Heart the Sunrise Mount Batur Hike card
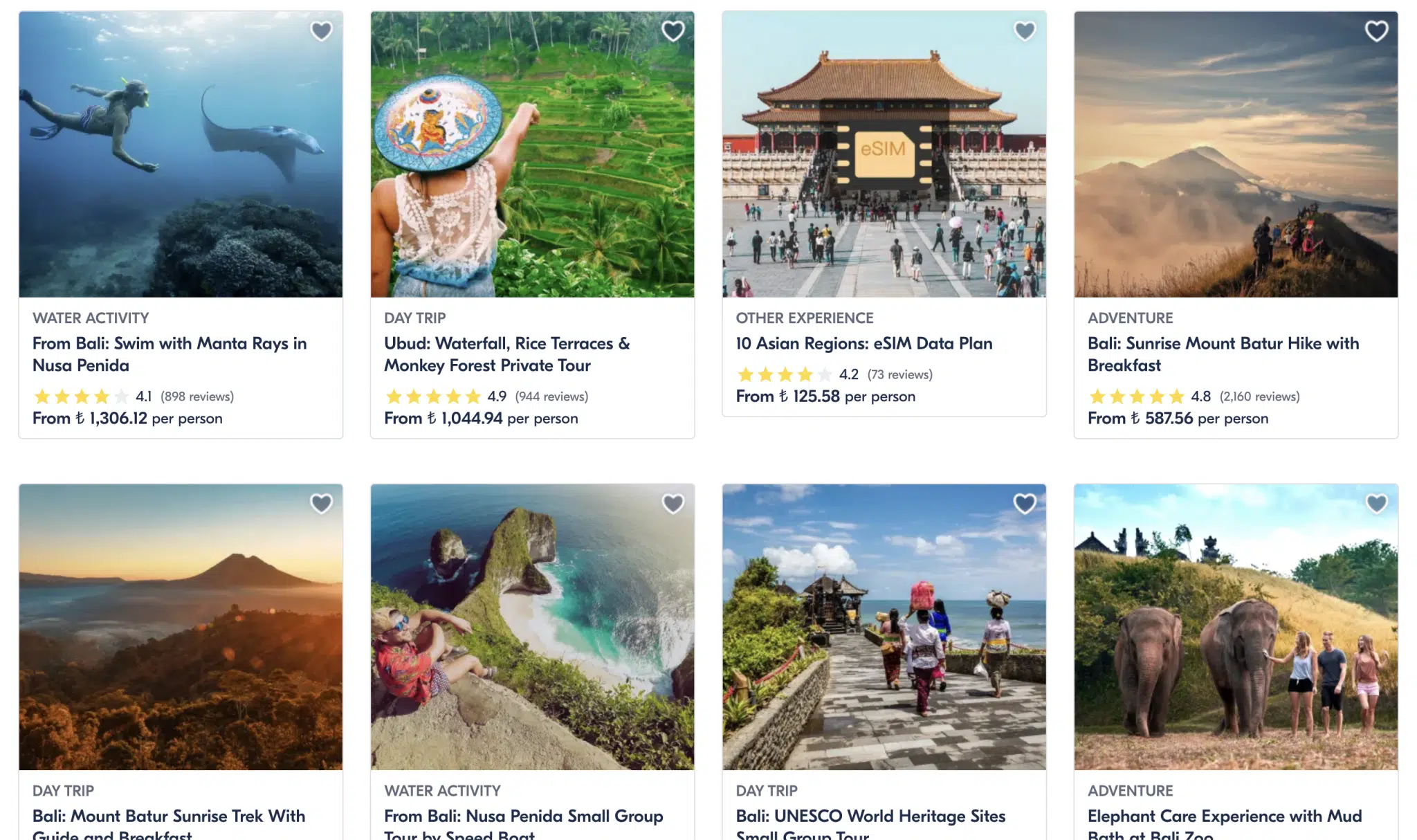The image size is (1417, 840). pos(1376,31)
